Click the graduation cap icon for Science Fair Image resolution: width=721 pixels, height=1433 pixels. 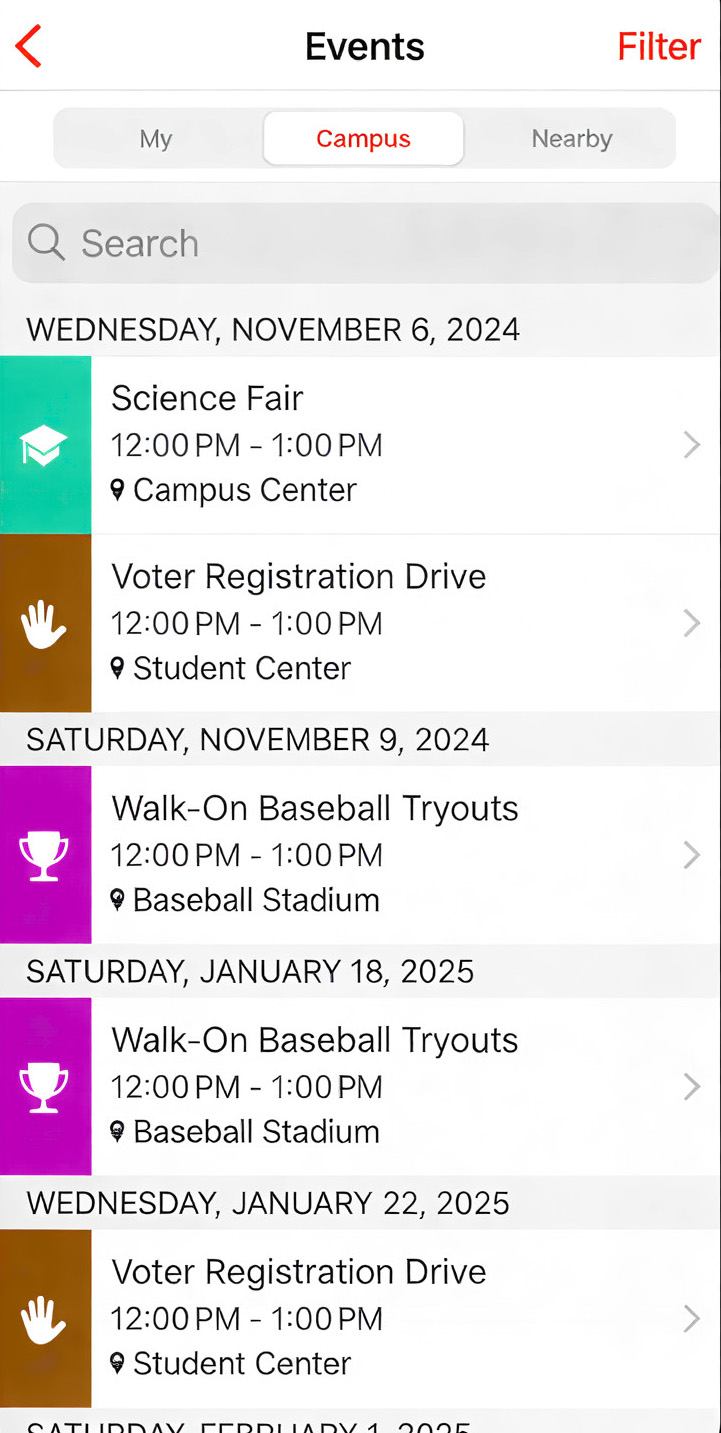(45, 444)
